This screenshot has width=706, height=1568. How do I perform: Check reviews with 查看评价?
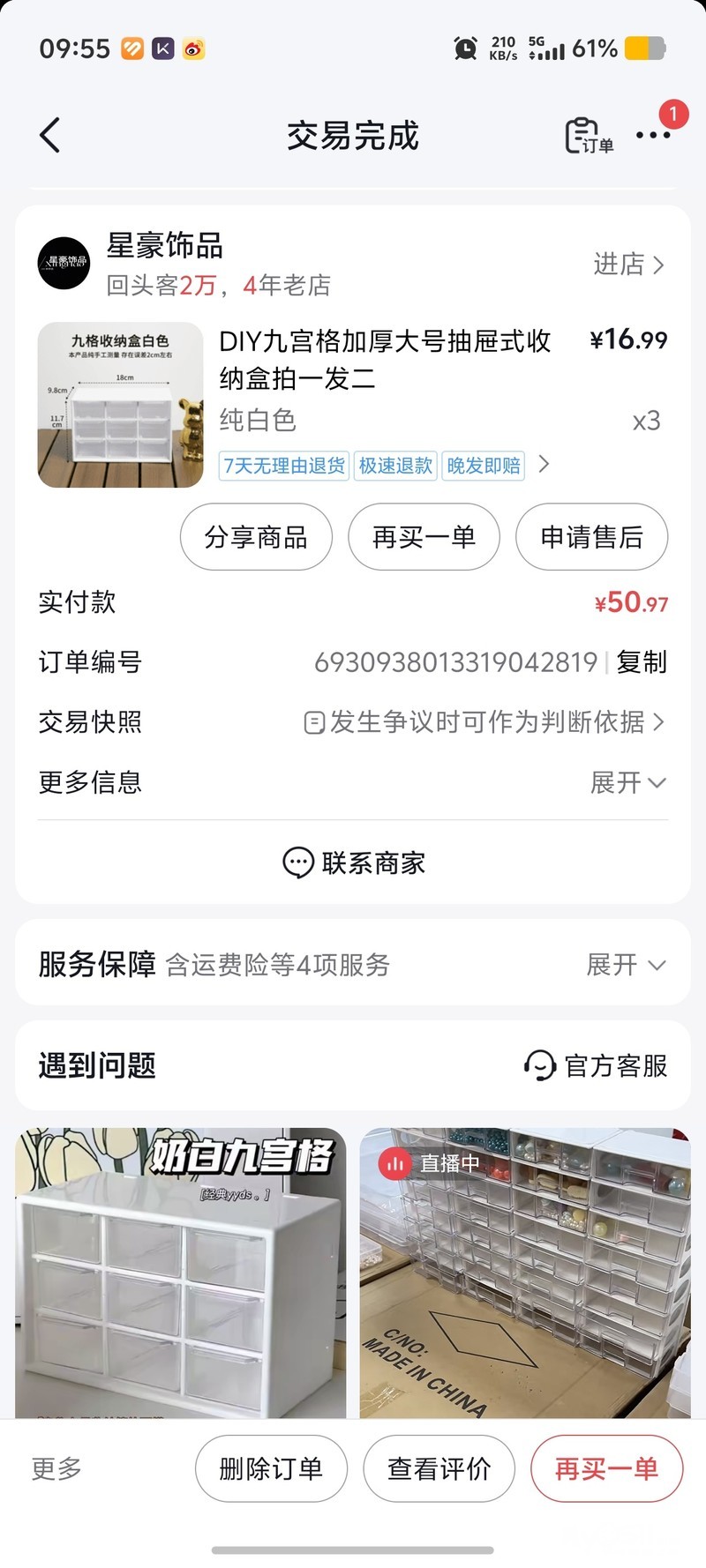(439, 1468)
